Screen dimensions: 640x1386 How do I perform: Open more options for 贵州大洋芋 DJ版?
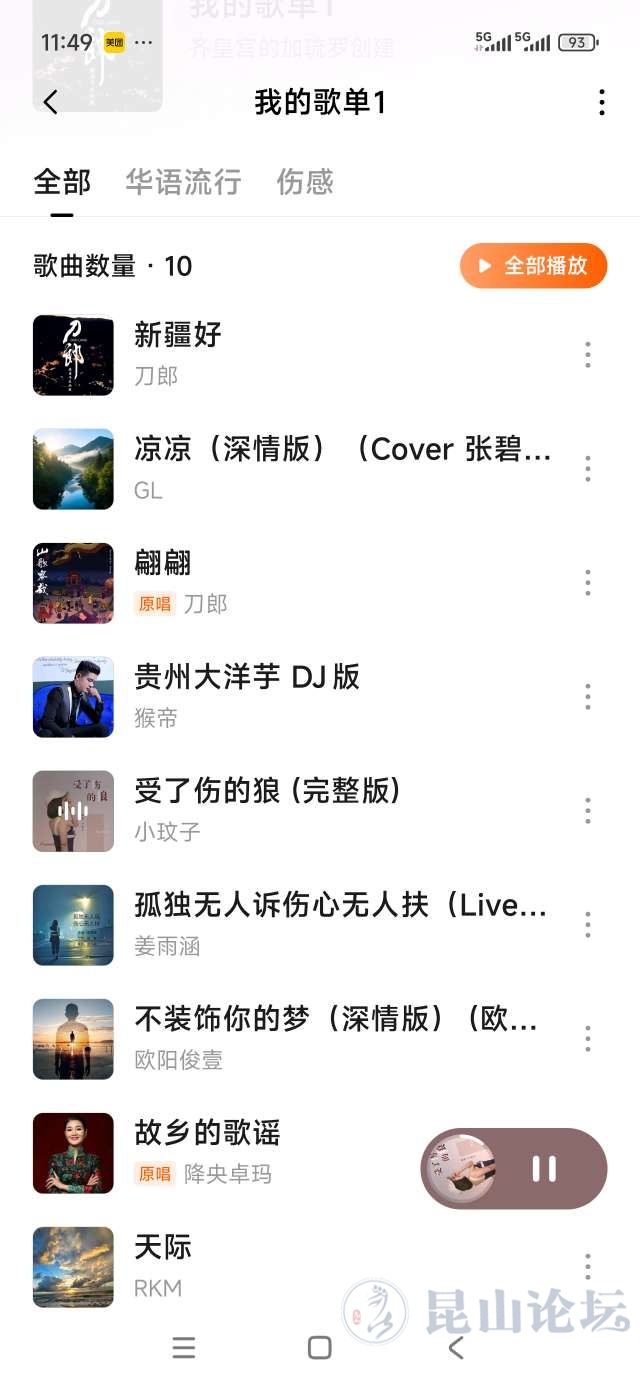point(587,697)
